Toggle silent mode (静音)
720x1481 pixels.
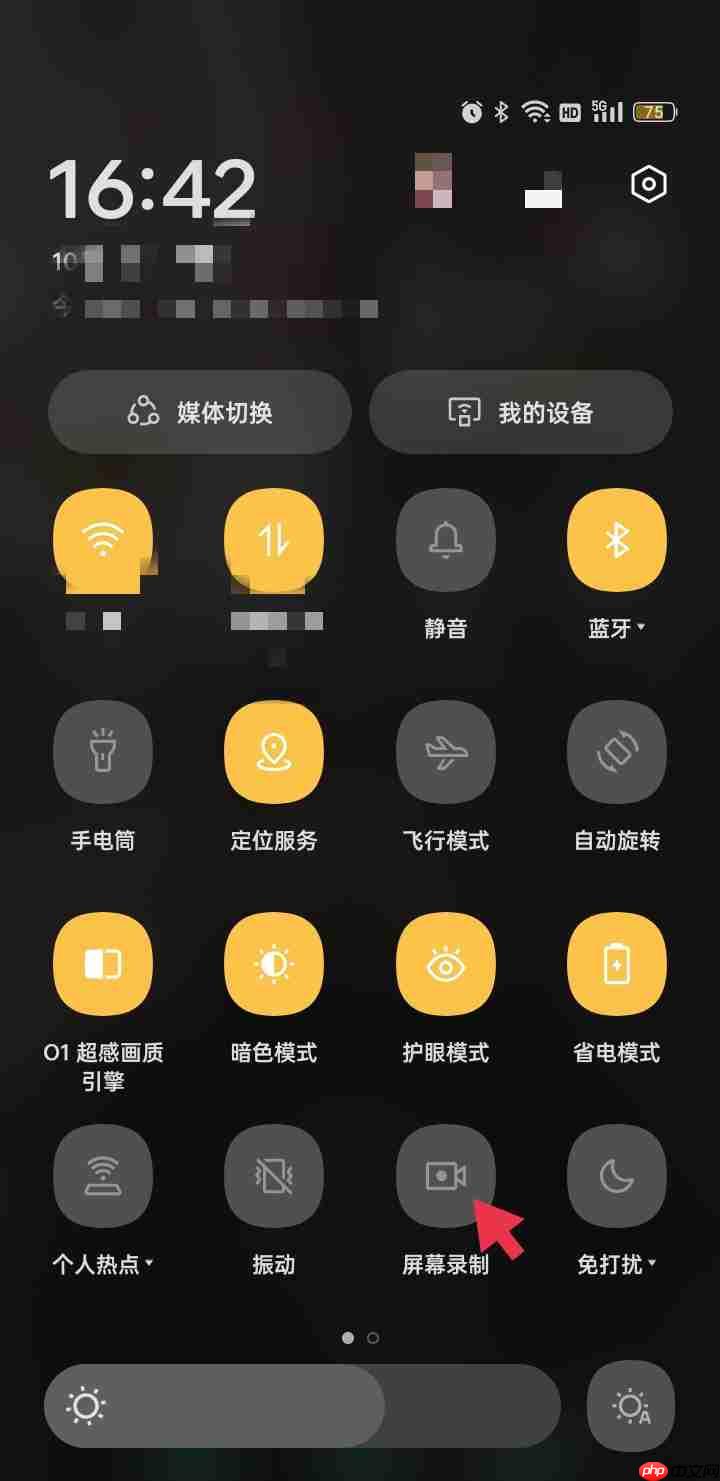tap(445, 539)
